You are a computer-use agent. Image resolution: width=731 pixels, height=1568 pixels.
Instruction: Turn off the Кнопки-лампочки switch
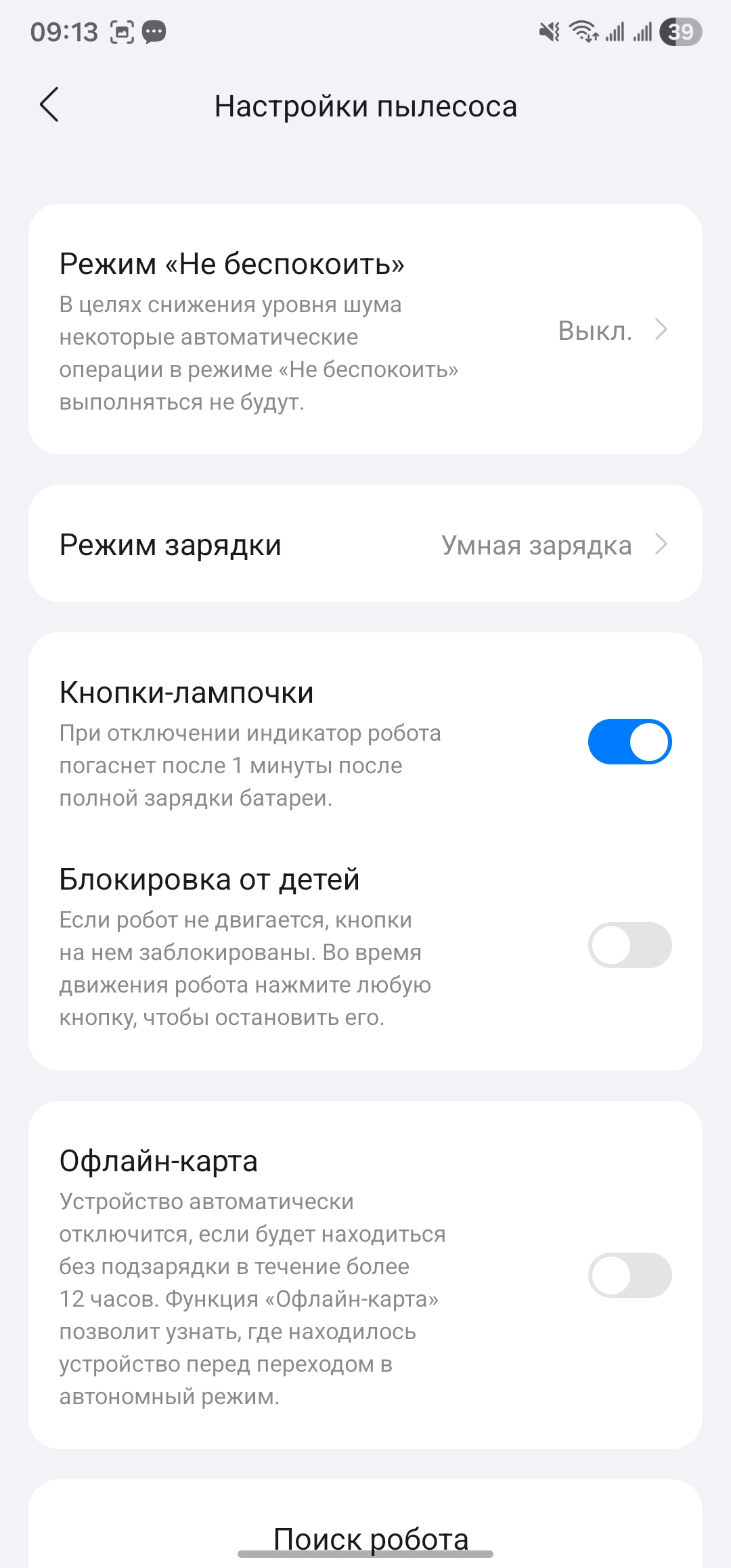click(629, 742)
